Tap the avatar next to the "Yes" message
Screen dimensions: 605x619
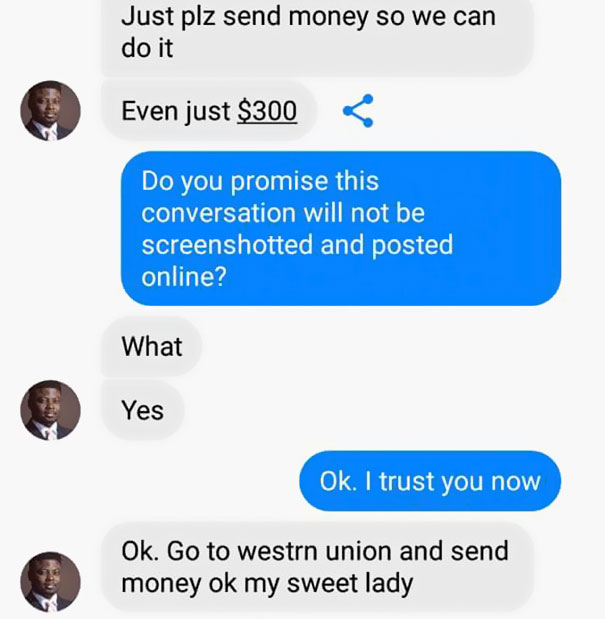(x=50, y=410)
